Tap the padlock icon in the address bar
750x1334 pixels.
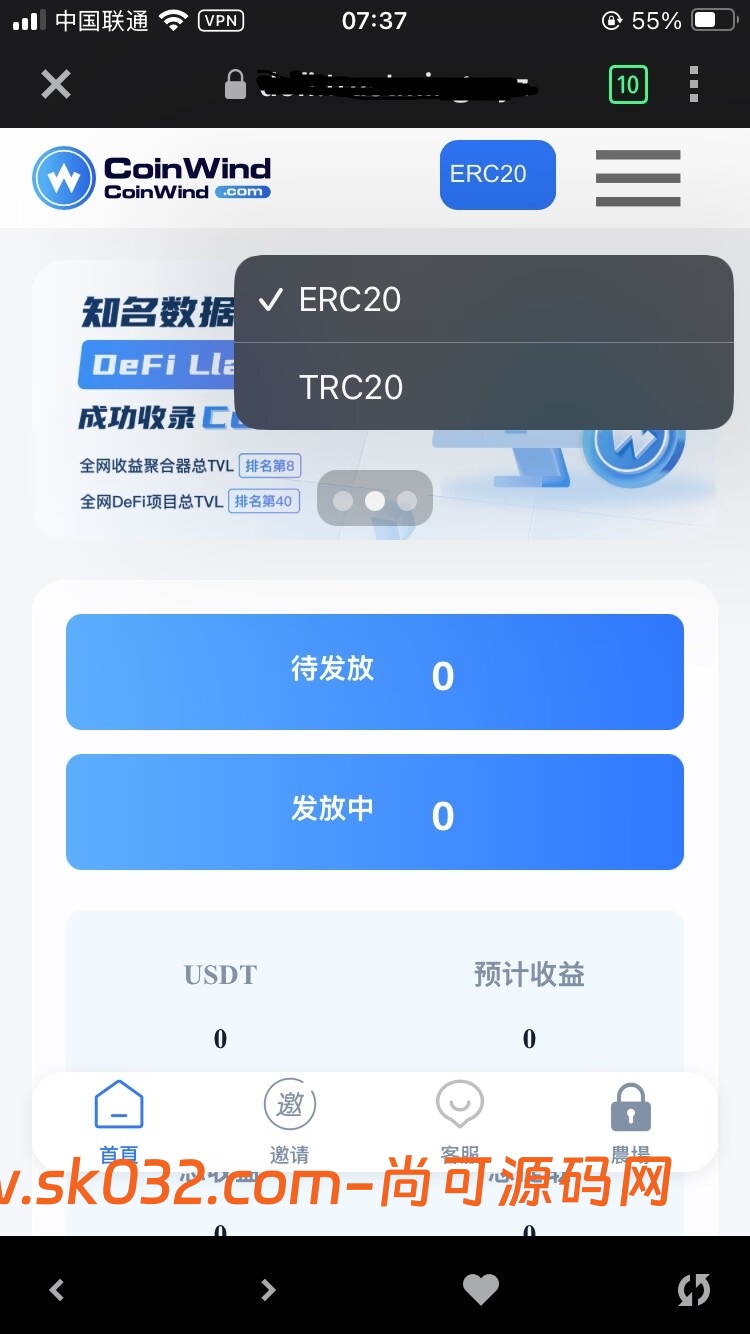coord(235,84)
